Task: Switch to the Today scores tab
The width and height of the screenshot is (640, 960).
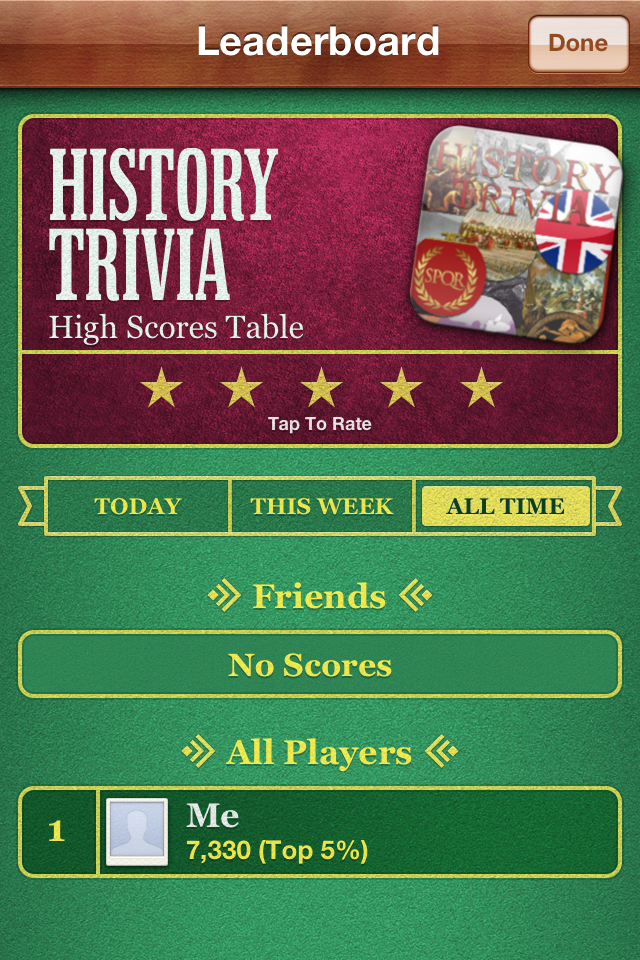Action: point(138,506)
